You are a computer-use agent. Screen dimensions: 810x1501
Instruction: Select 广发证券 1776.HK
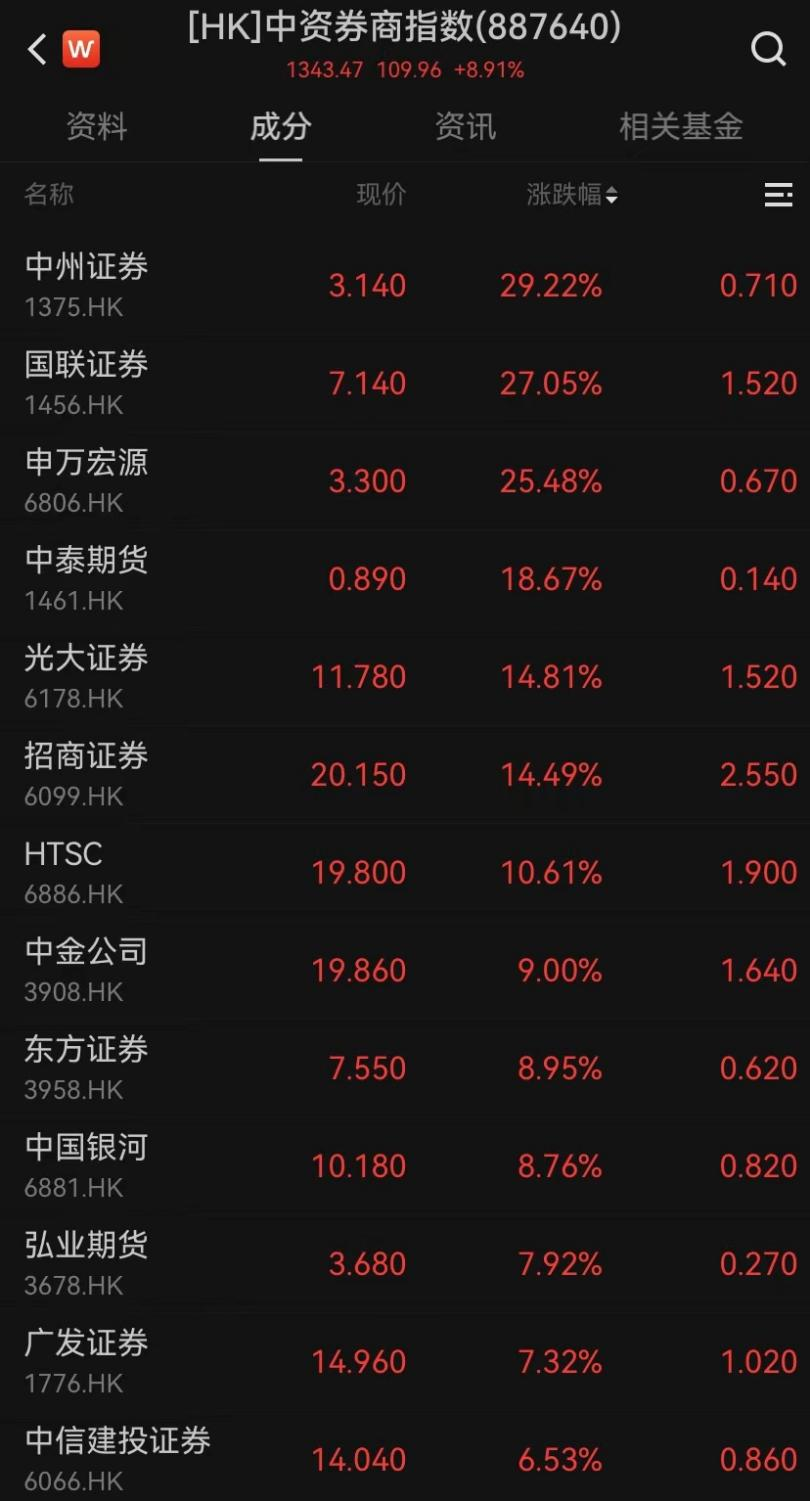click(x=87, y=1361)
